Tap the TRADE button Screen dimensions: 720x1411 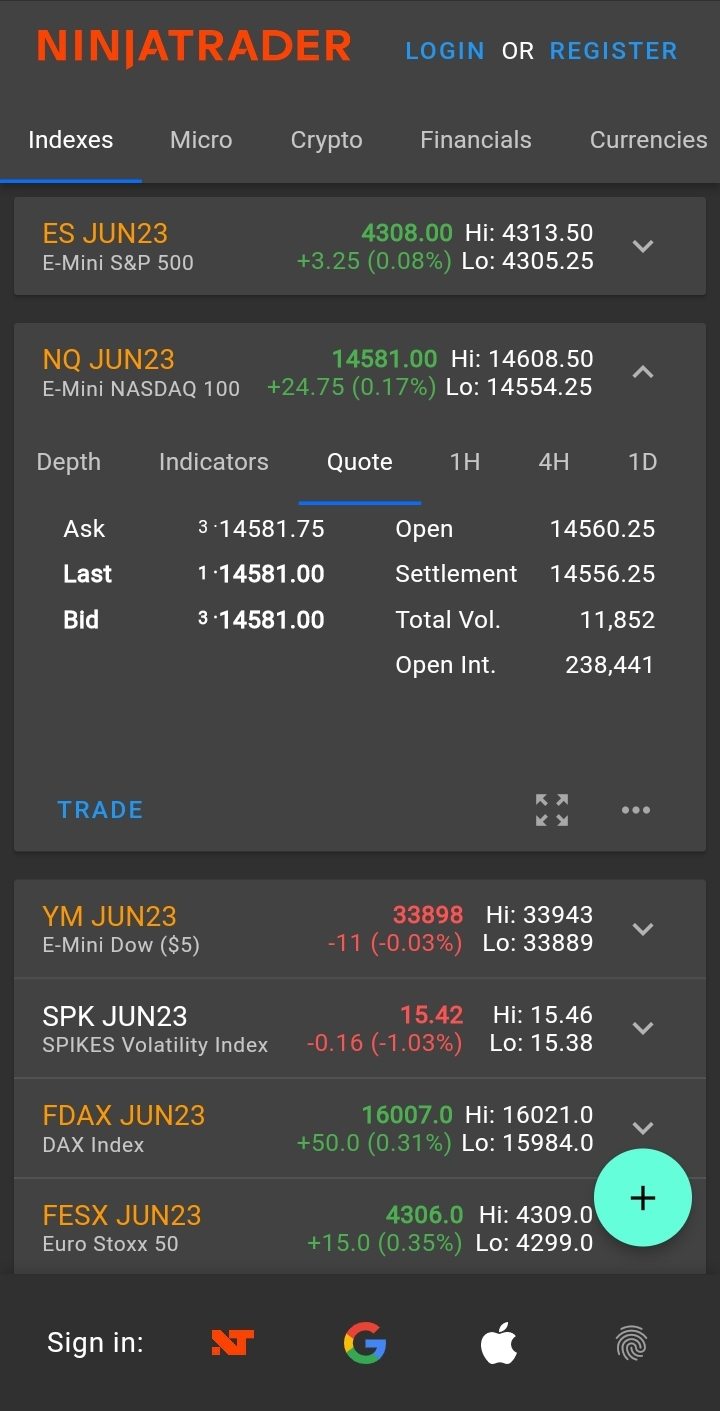tap(100, 810)
